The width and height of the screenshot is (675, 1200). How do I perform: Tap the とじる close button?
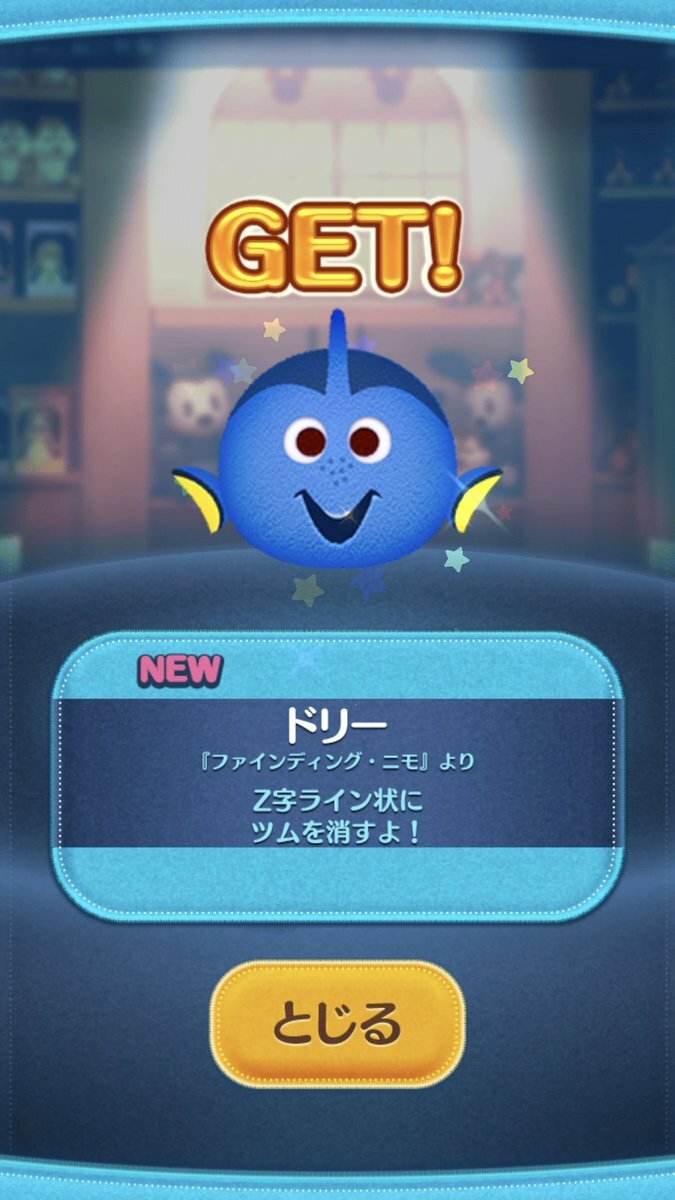pyautogui.click(x=337, y=1024)
